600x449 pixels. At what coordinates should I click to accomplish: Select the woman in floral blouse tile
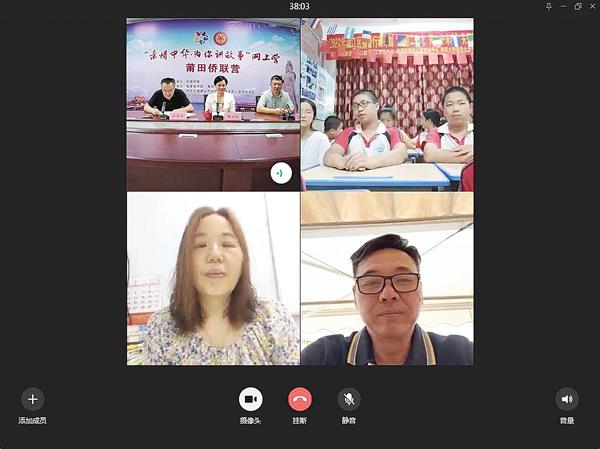[213, 278]
